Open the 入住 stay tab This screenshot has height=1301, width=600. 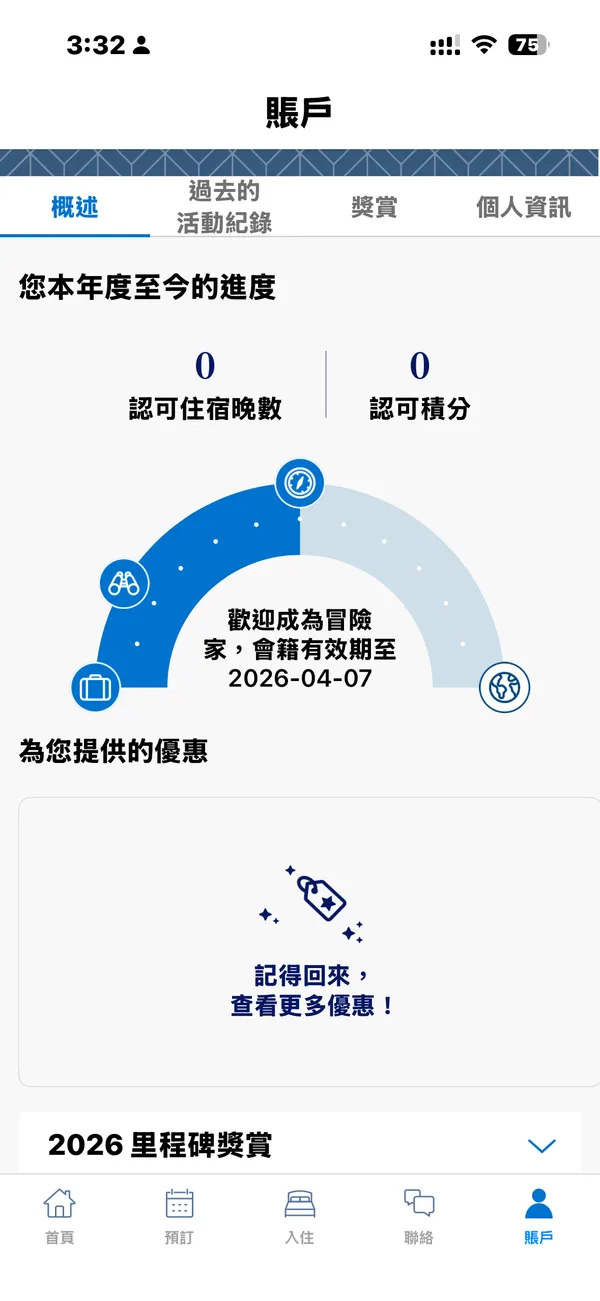pyautogui.click(x=299, y=1214)
